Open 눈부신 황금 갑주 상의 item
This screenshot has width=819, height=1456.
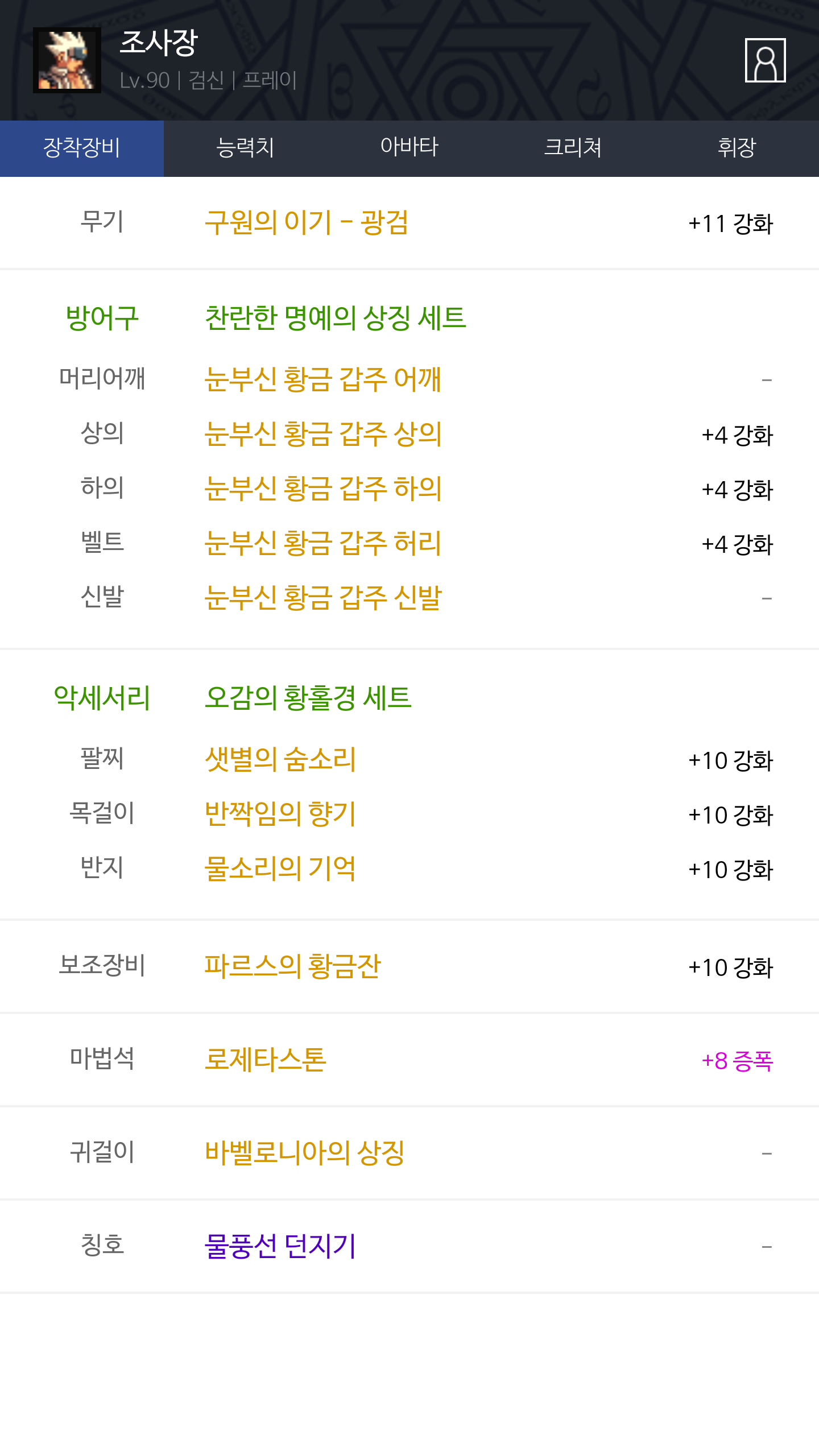322,434
